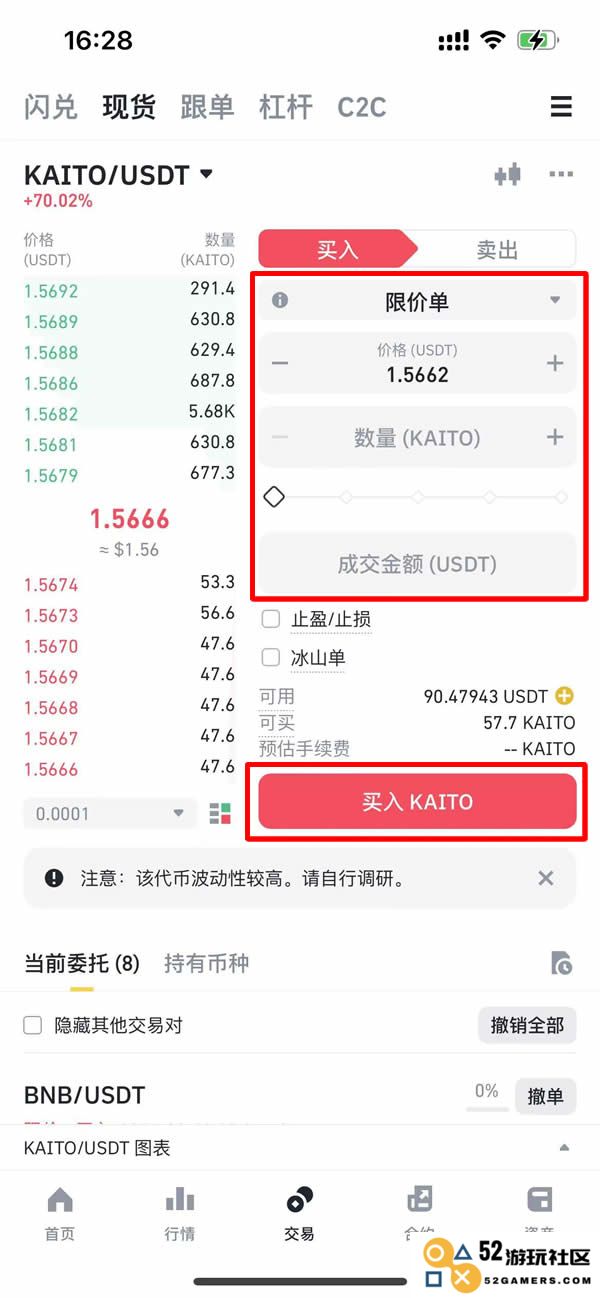Tap the 数量 (KAITO) amount field
This screenshot has width=600, height=1298.
tap(418, 437)
